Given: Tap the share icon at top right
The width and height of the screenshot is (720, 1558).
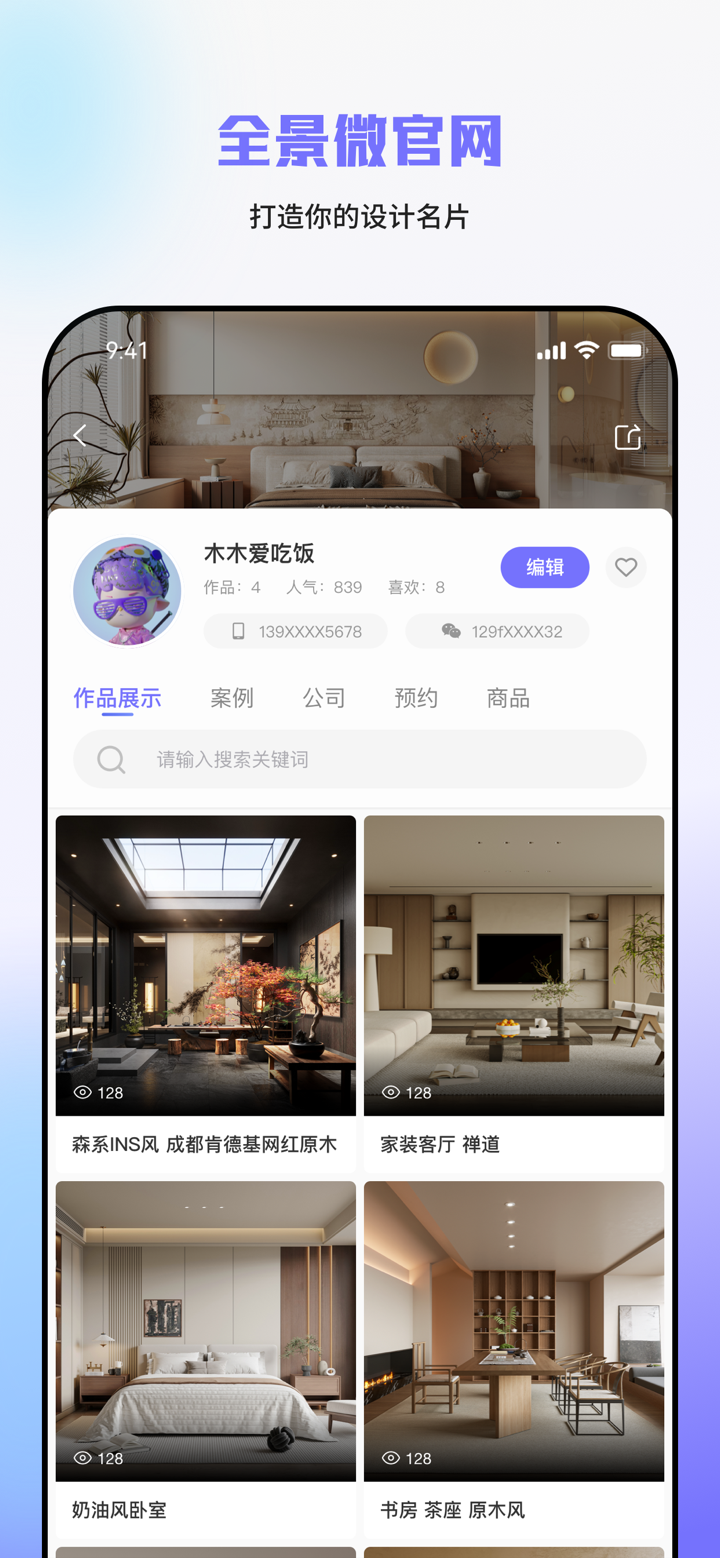Looking at the screenshot, I should tap(627, 437).
